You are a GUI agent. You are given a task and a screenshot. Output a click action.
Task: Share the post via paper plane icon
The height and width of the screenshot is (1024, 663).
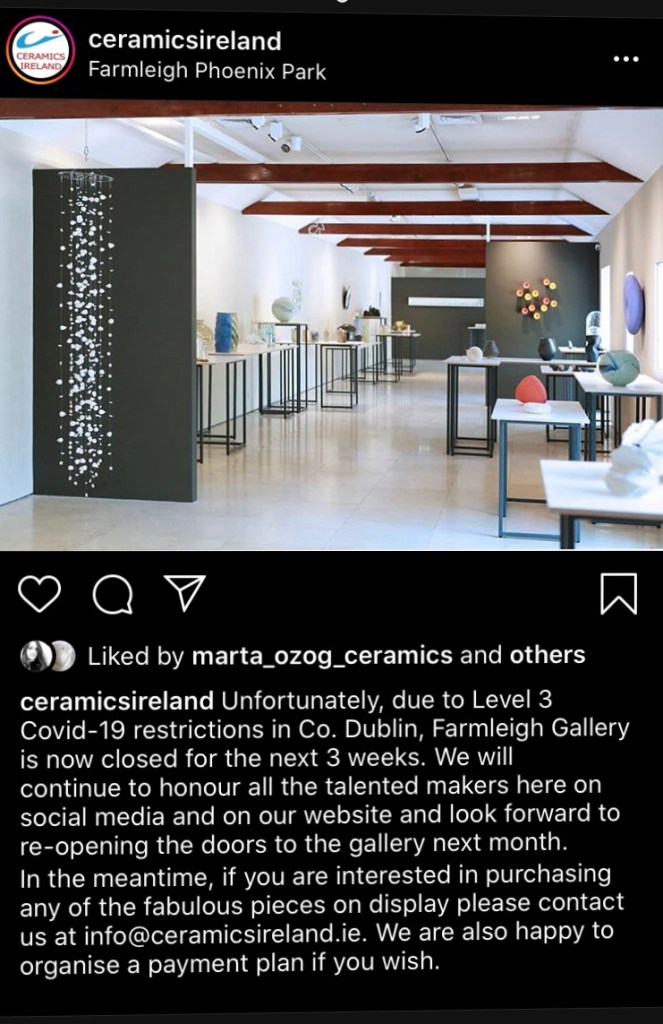point(184,593)
